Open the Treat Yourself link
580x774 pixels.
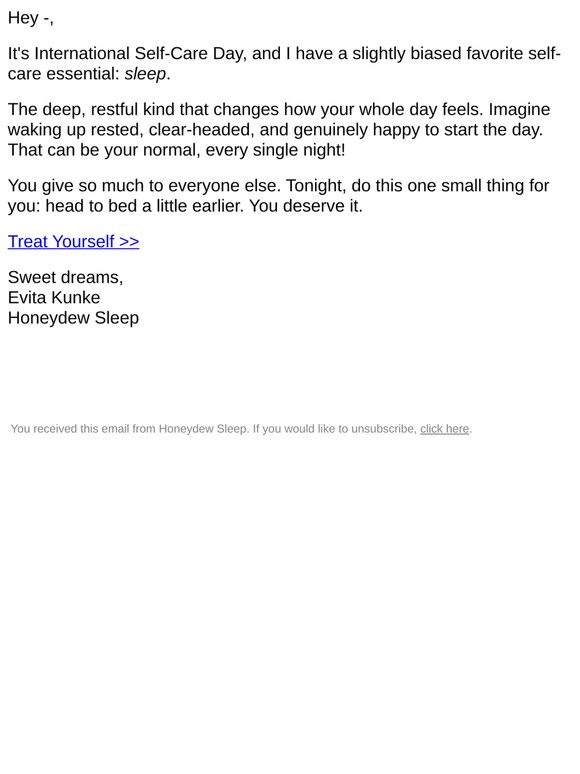[74, 241]
